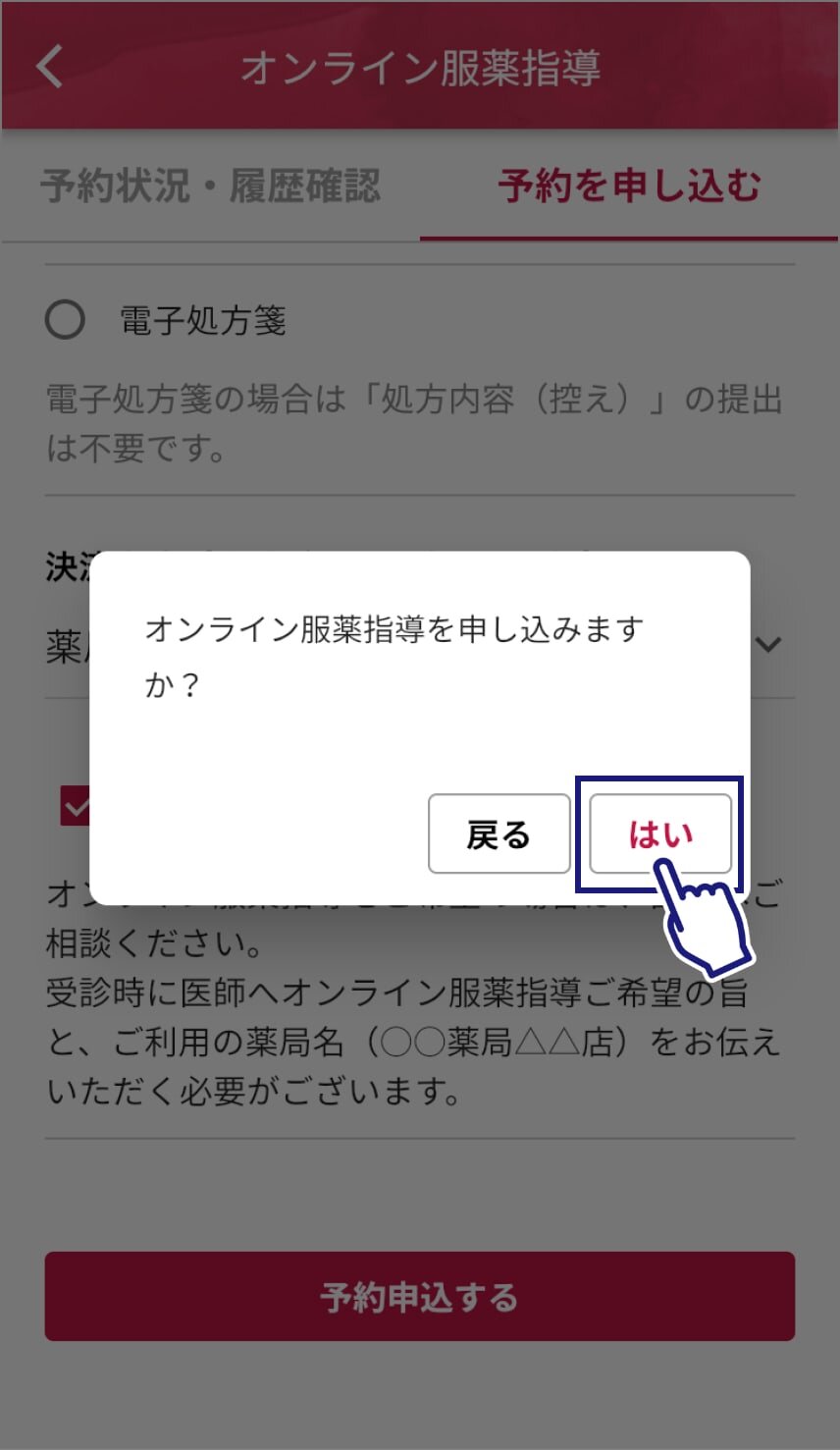Expand the payment method dropdown chevron
The height and width of the screenshot is (1450, 840).
coord(769,644)
